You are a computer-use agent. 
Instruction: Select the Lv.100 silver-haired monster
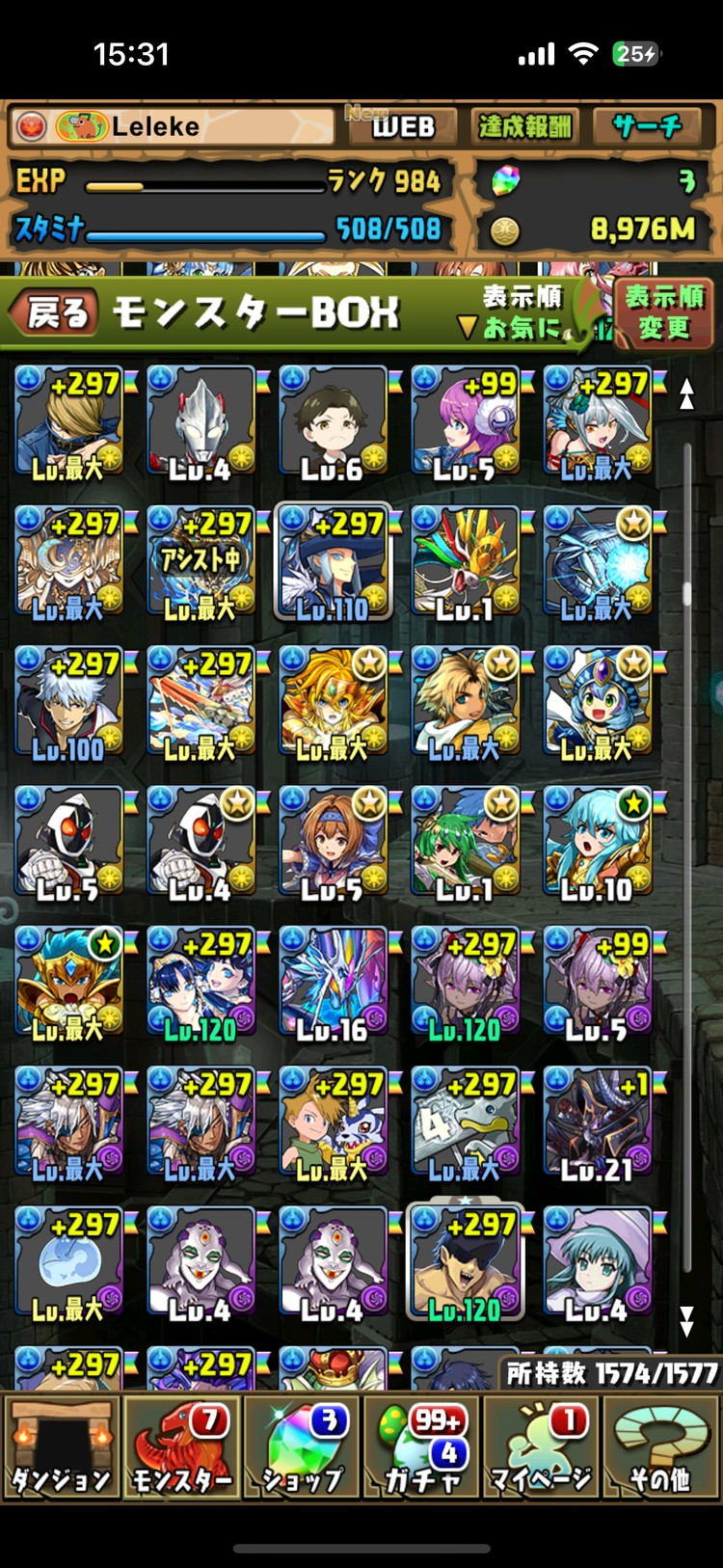[68, 702]
